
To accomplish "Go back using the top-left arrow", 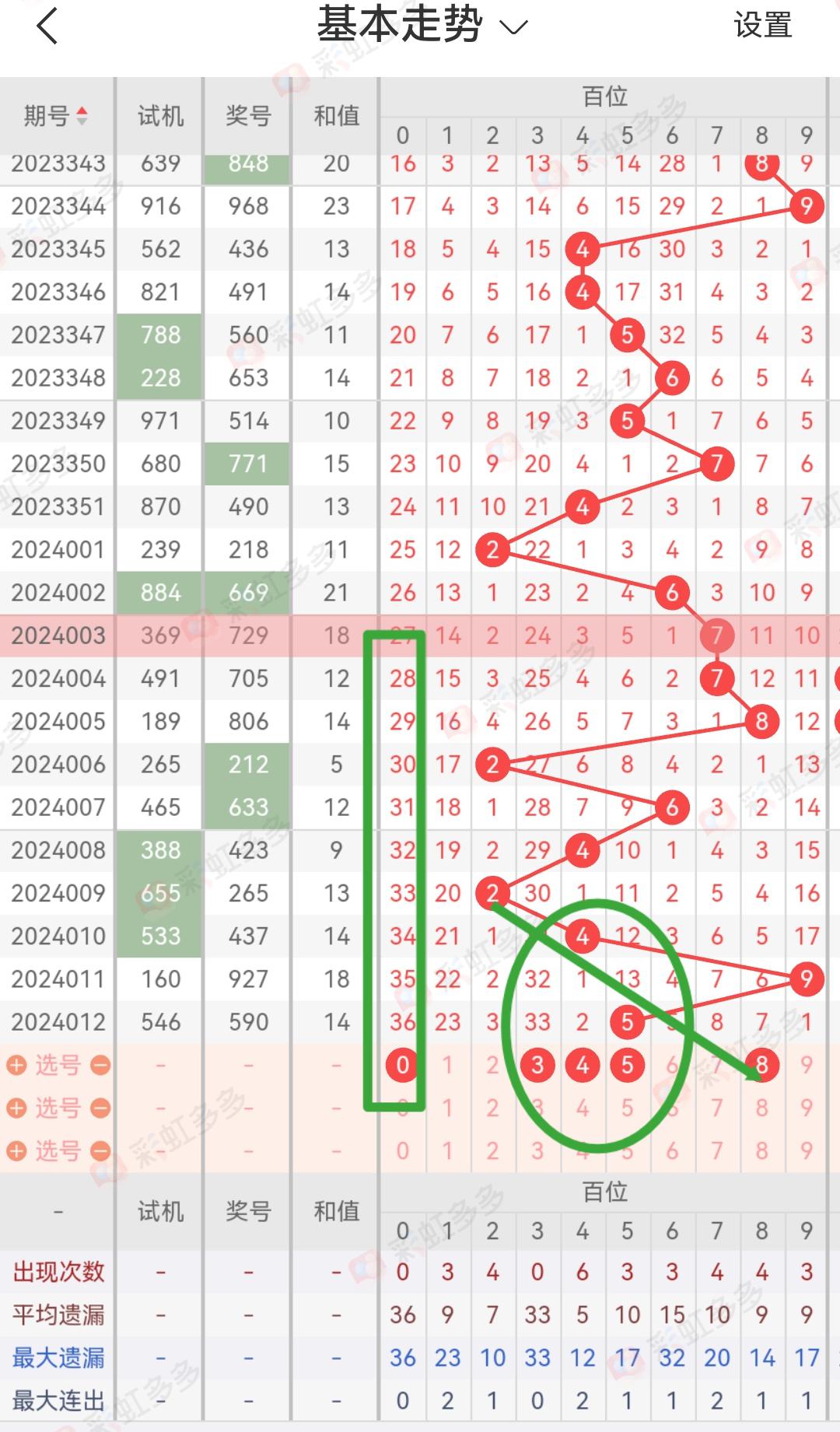I will point(47,26).
